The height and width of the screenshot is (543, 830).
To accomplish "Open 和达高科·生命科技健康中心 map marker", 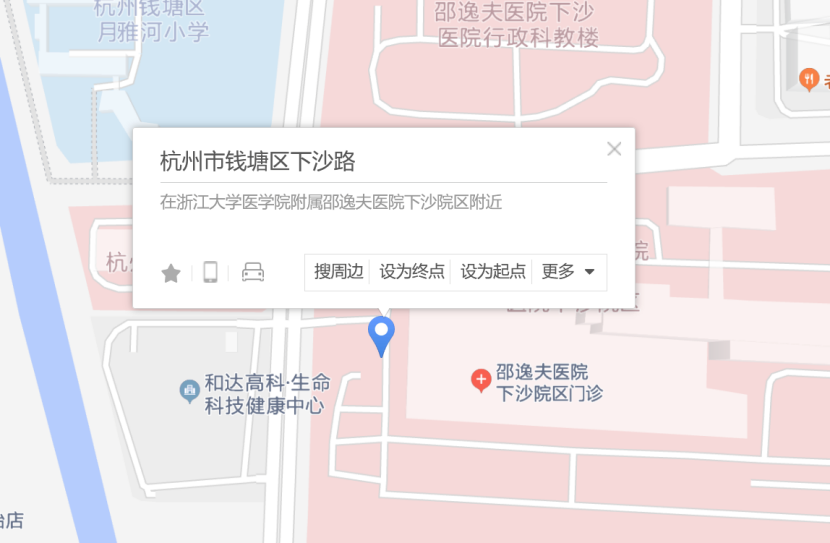I will pos(189,391).
